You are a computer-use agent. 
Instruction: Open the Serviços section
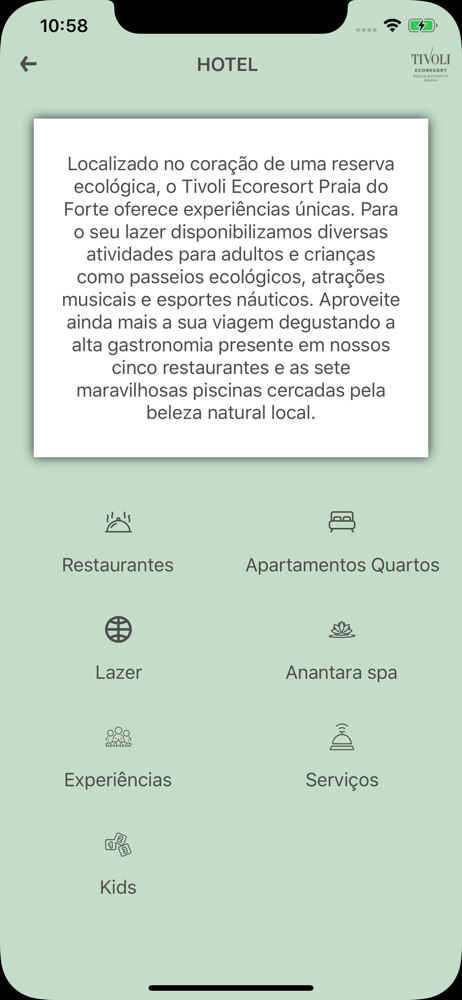[342, 757]
